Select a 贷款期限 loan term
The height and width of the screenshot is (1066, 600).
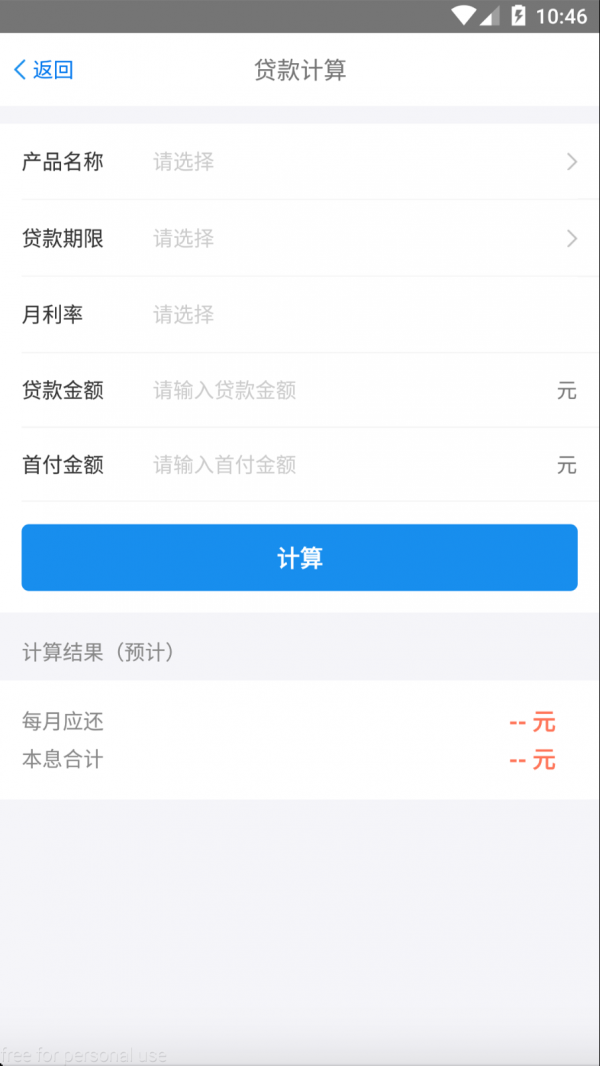pyautogui.click(x=300, y=238)
